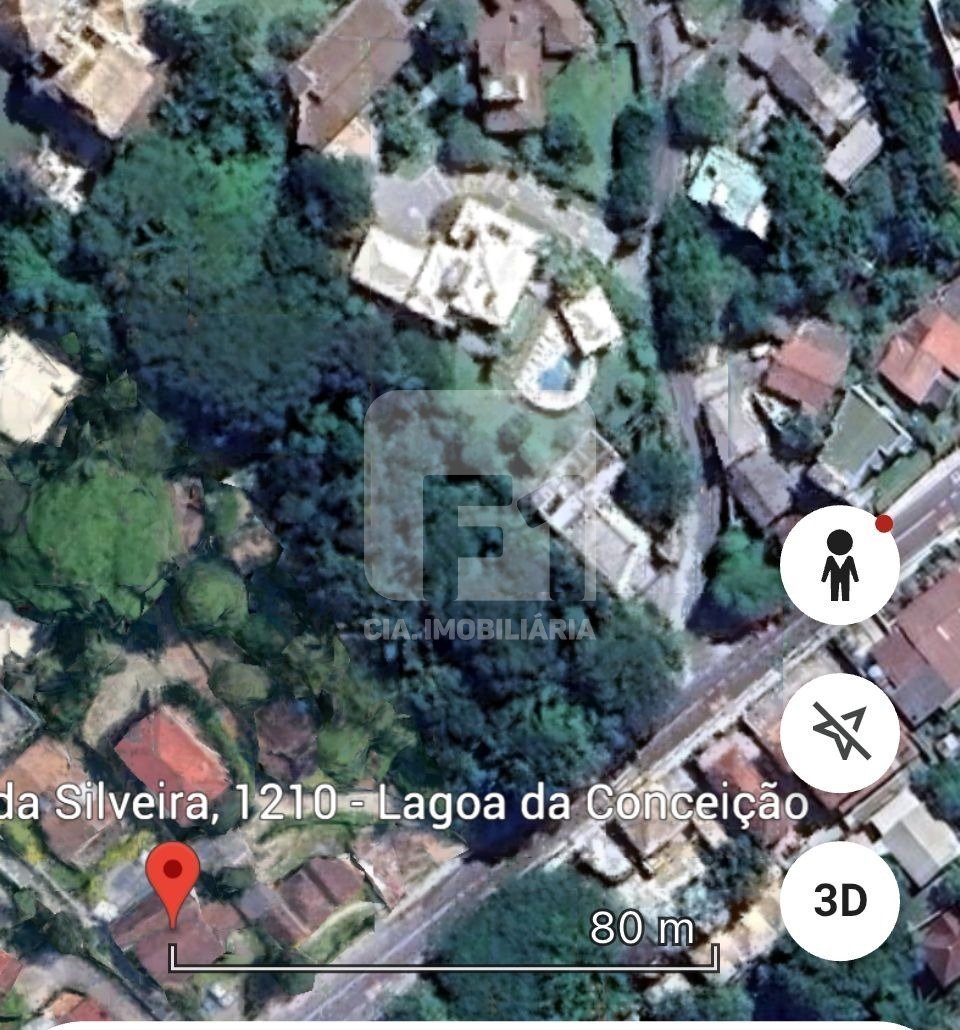Tap the crossed-out location arrow button

click(x=839, y=733)
